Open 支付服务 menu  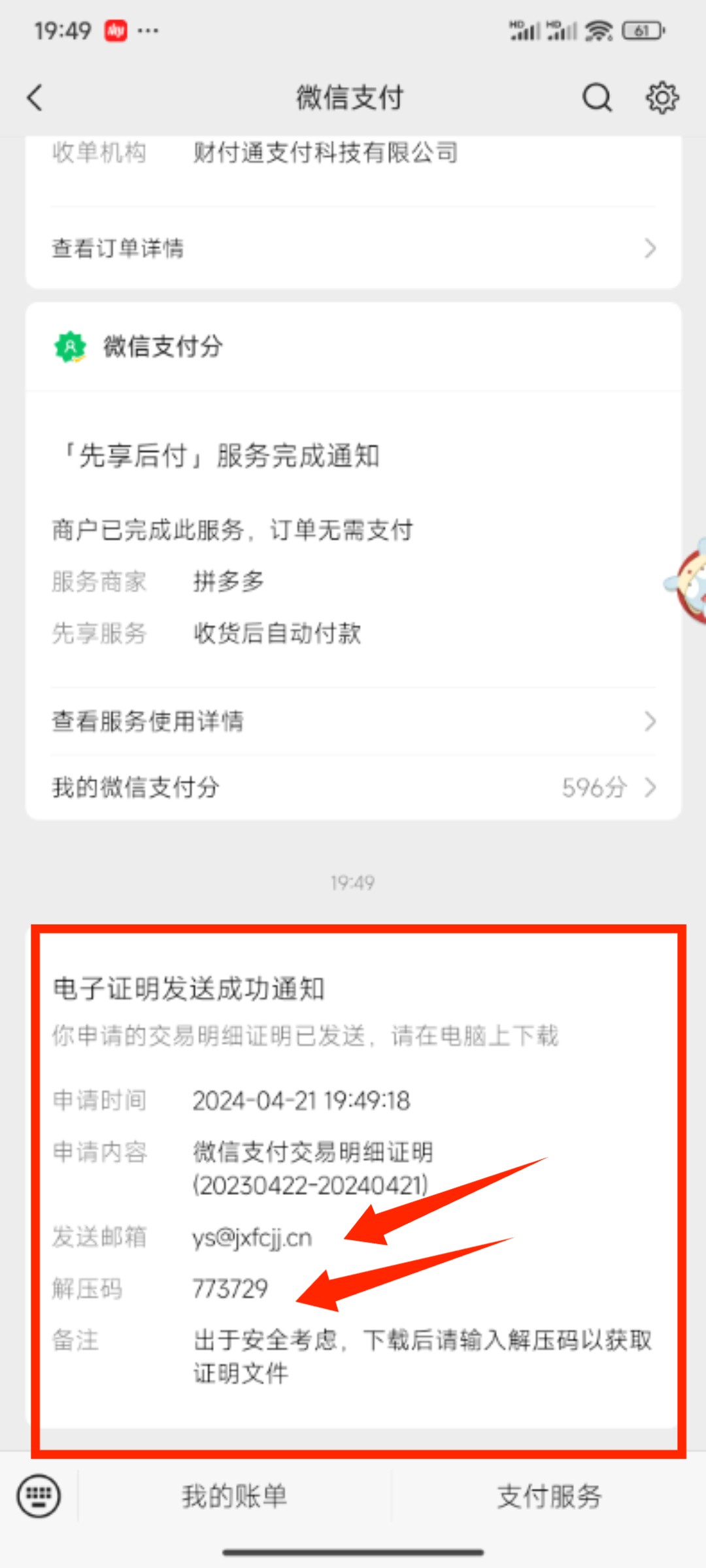(x=549, y=1496)
